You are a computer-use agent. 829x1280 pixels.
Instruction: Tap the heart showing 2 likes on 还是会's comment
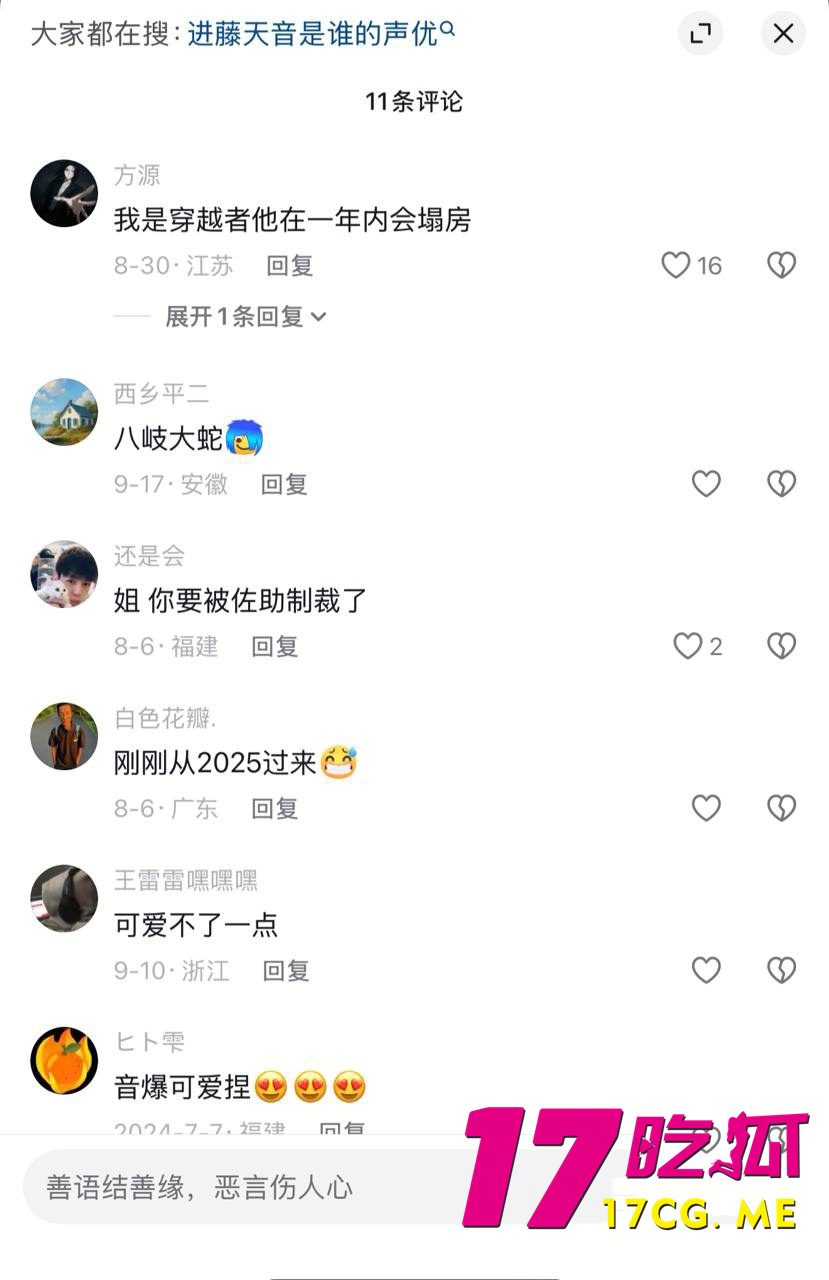point(687,646)
